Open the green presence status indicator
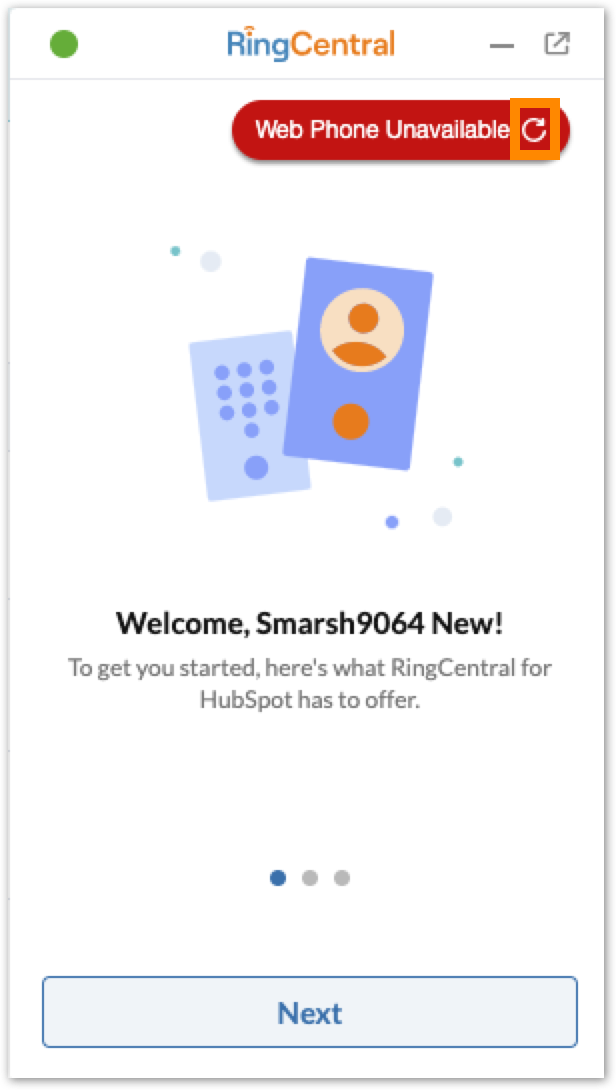616x1090 pixels. tap(64, 44)
